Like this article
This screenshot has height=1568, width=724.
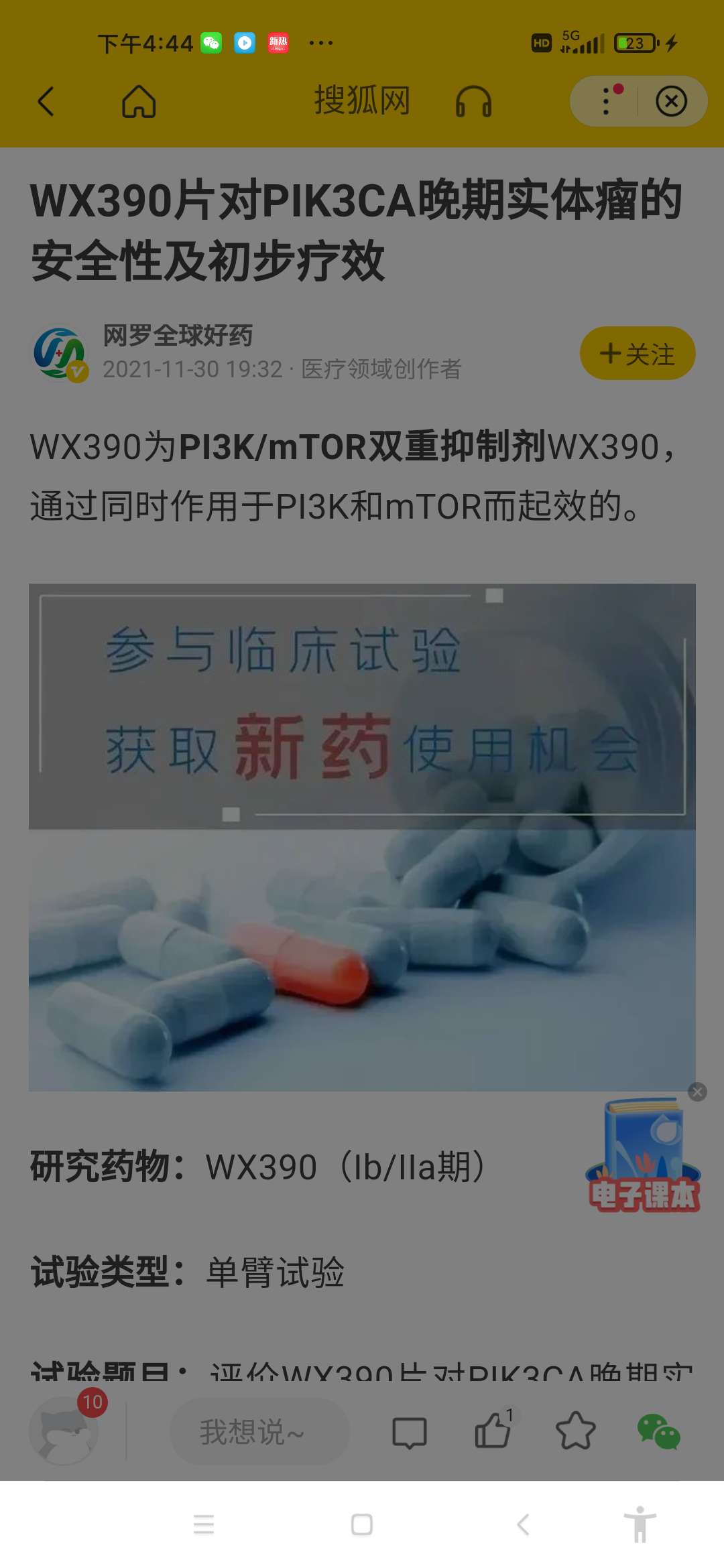[x=493, y=1431]
